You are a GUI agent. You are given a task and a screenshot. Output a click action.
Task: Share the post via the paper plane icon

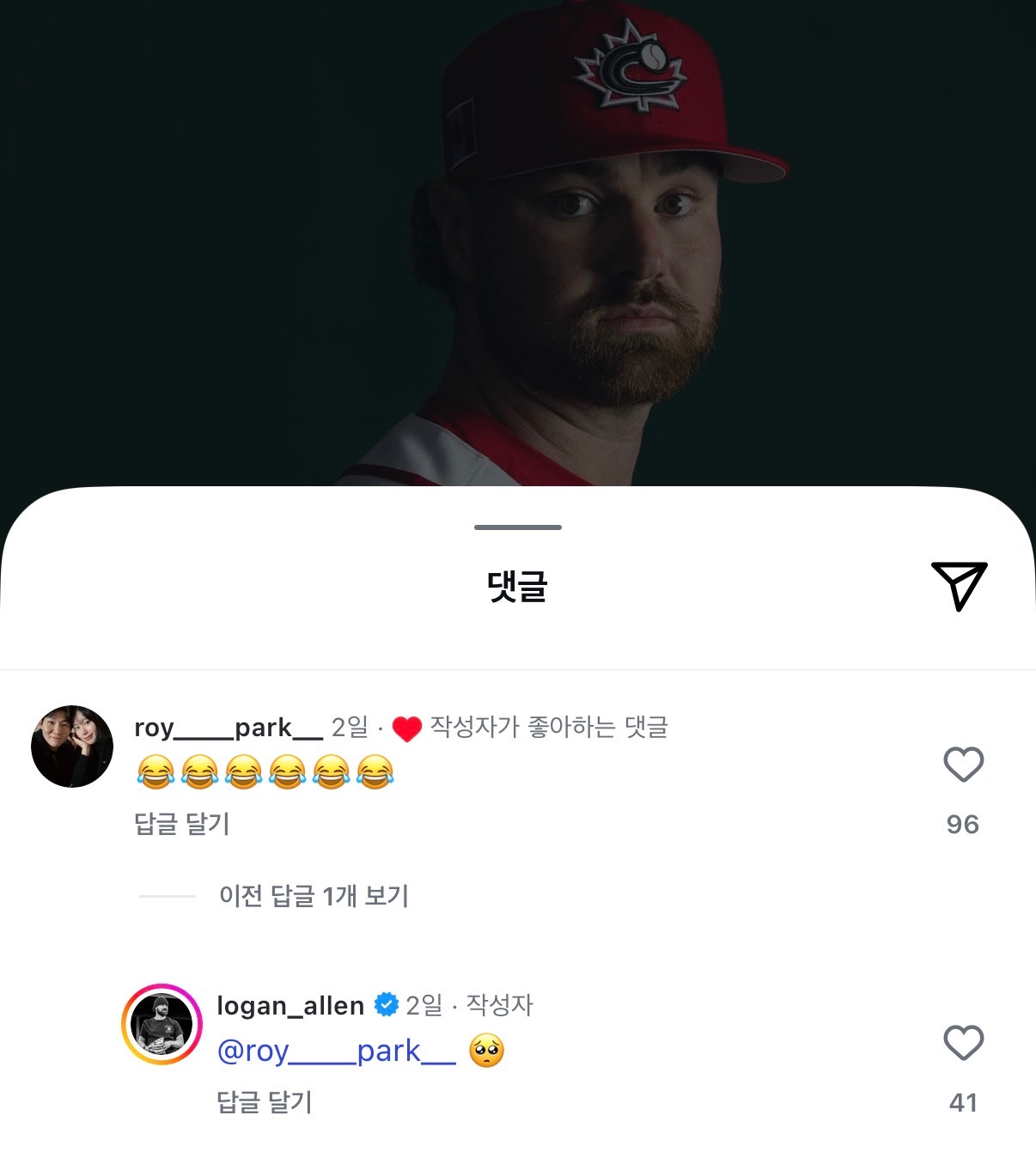pyautogui.click(x=959, y=586)
